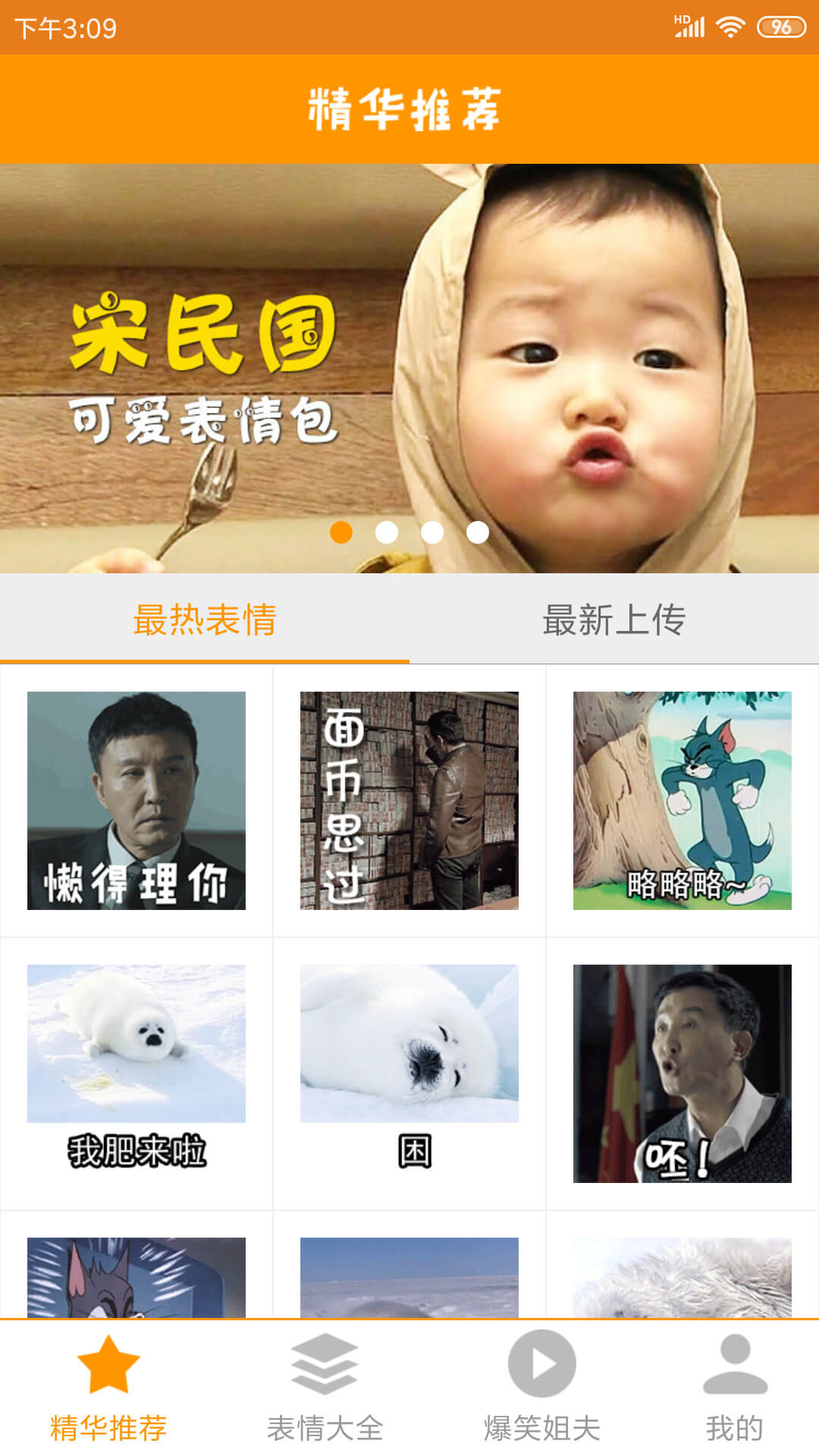Image resolution: width=819 pixels, height=1456 pixels.
Task: Open the 困 sleepy seal sticker
Action: point(409,1074)
